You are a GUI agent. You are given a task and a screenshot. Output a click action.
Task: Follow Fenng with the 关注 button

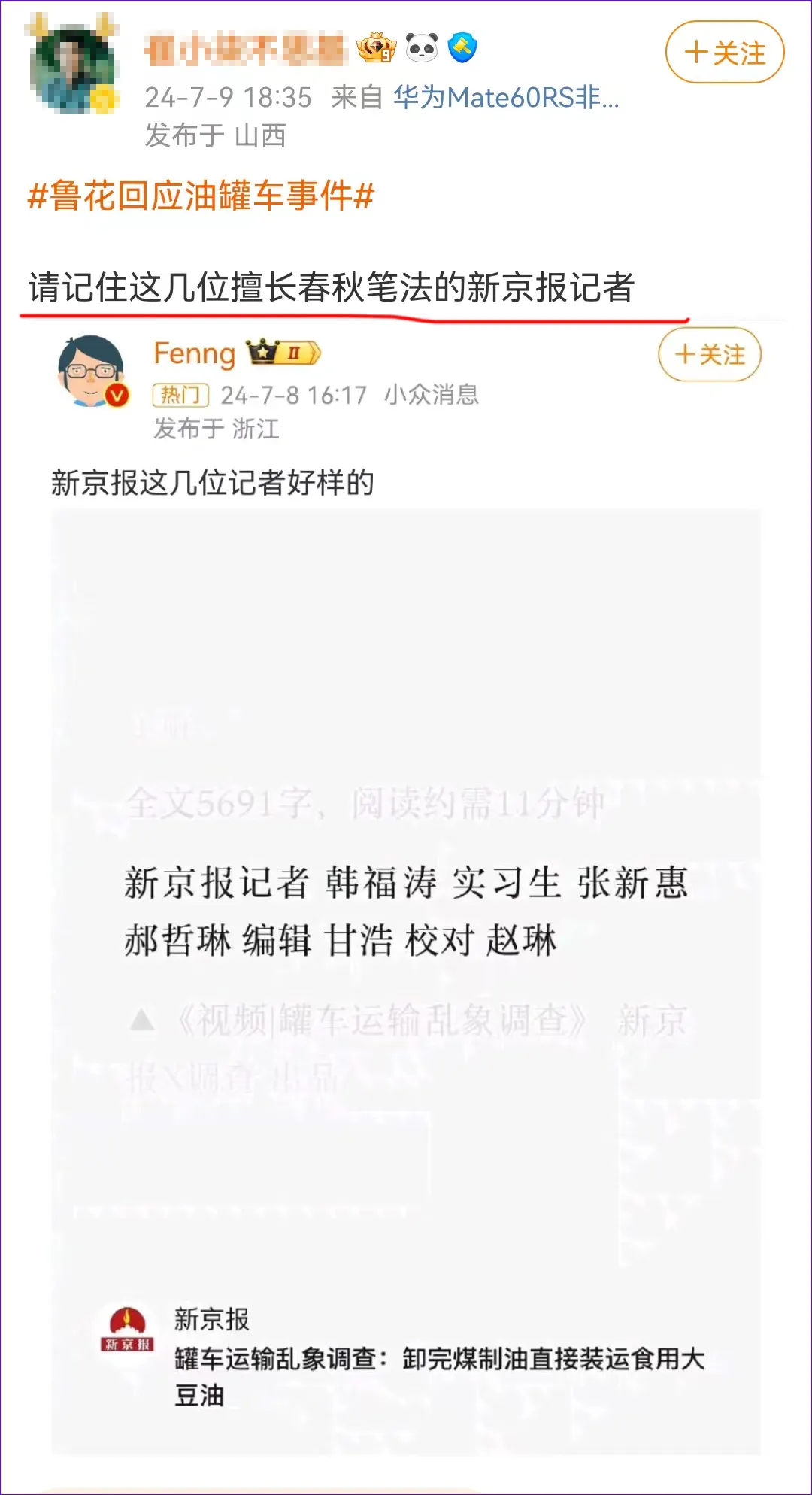(709, 354)
